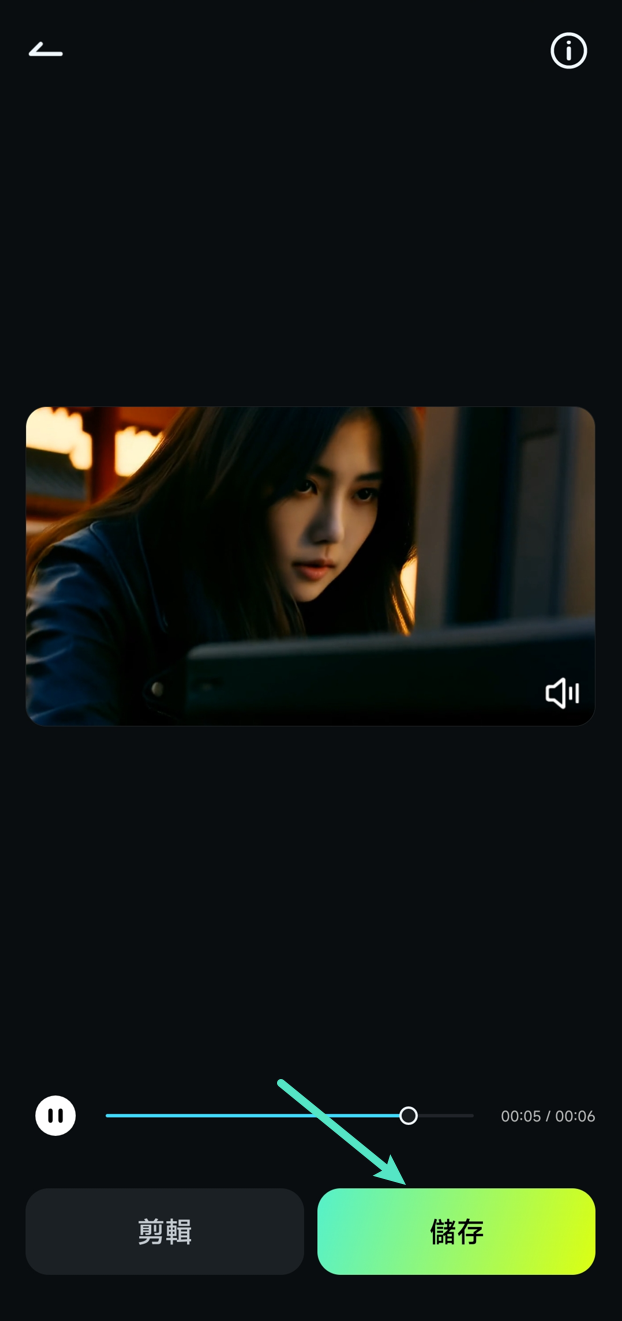The height and width of the screenshot is (1321, 622).
Task: Go back using the top-left arrow
Action: [46, 50]
